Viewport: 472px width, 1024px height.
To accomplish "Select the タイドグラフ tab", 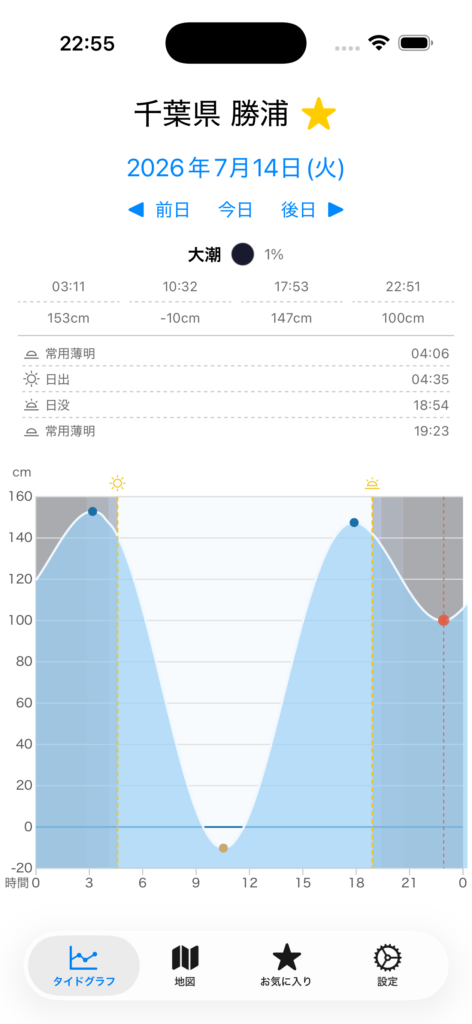I will click(84, 966).
